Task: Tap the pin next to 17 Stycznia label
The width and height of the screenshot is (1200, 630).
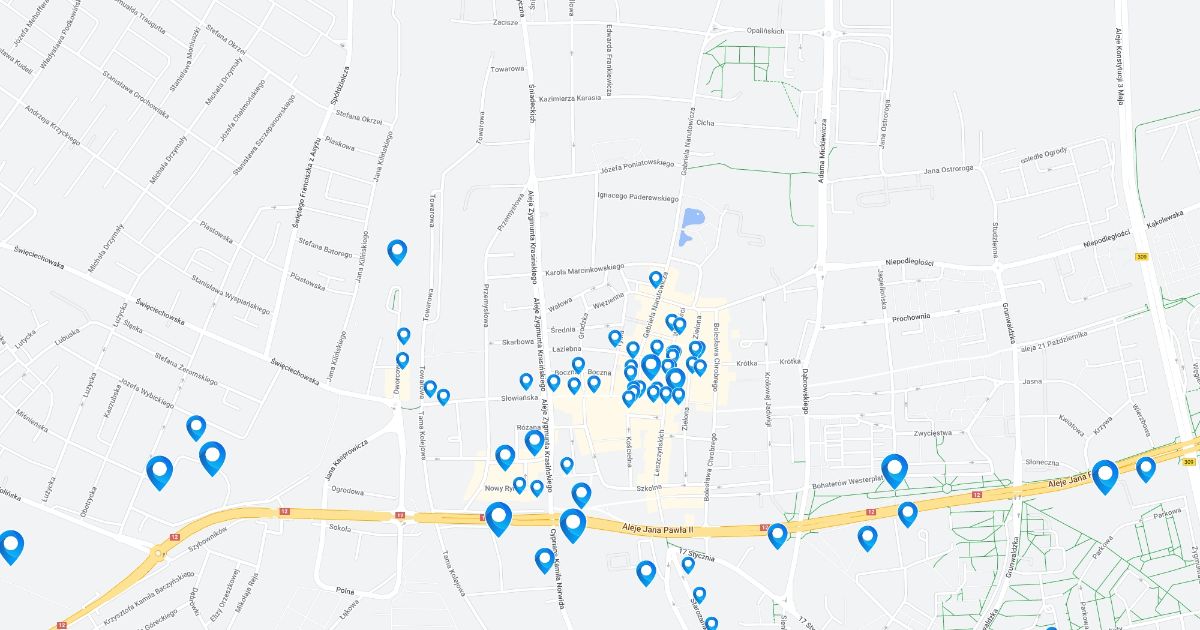Action: tap(688, 565)
